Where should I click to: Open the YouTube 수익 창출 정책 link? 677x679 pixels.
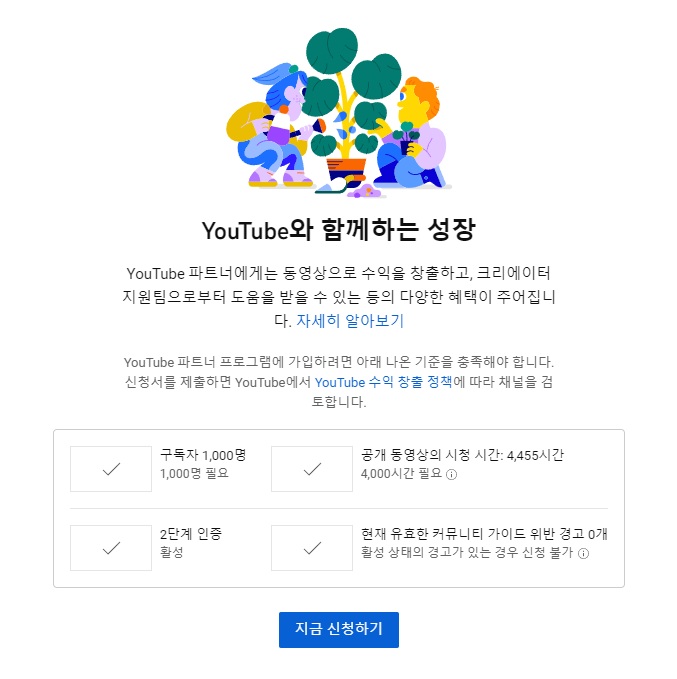click(383, 382)
